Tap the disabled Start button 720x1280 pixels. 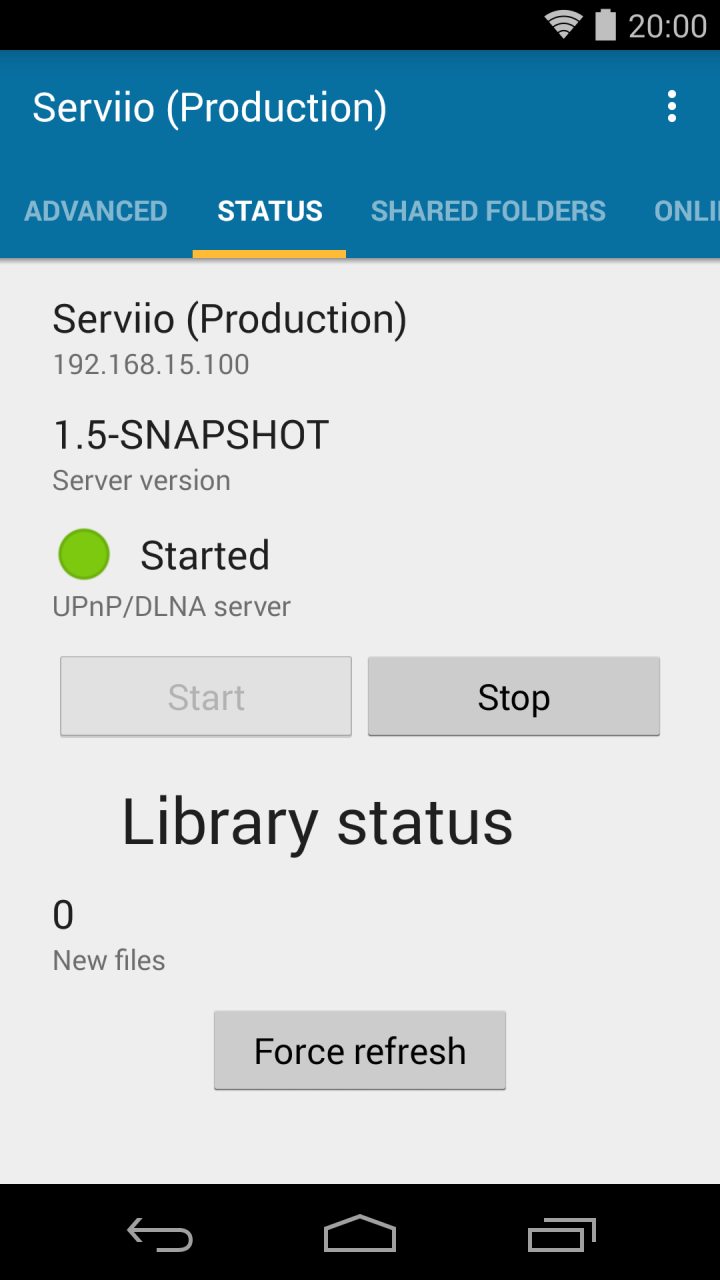pos(206,697)
